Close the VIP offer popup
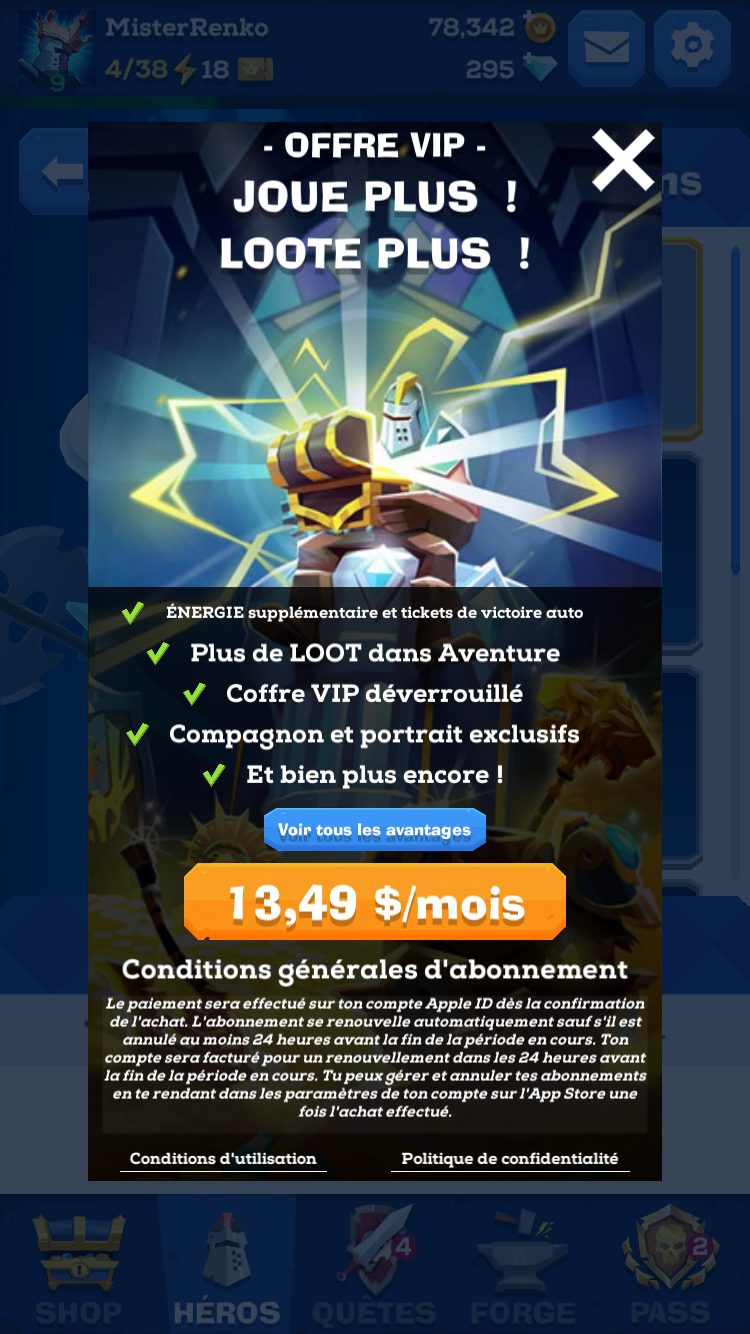 point(623,161)
